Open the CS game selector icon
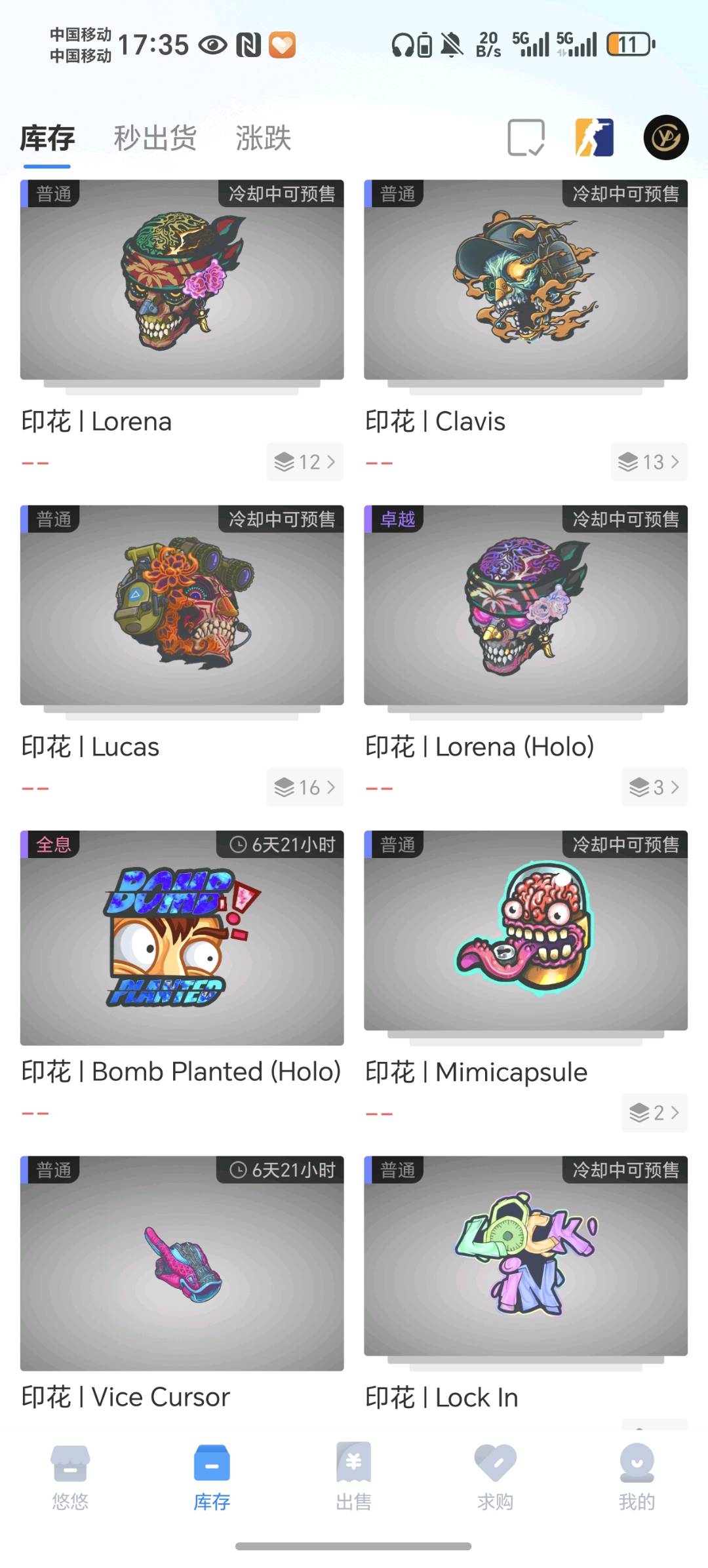Image resolution: width=708 pixels, height=1568 pixels. coord(595,138)
